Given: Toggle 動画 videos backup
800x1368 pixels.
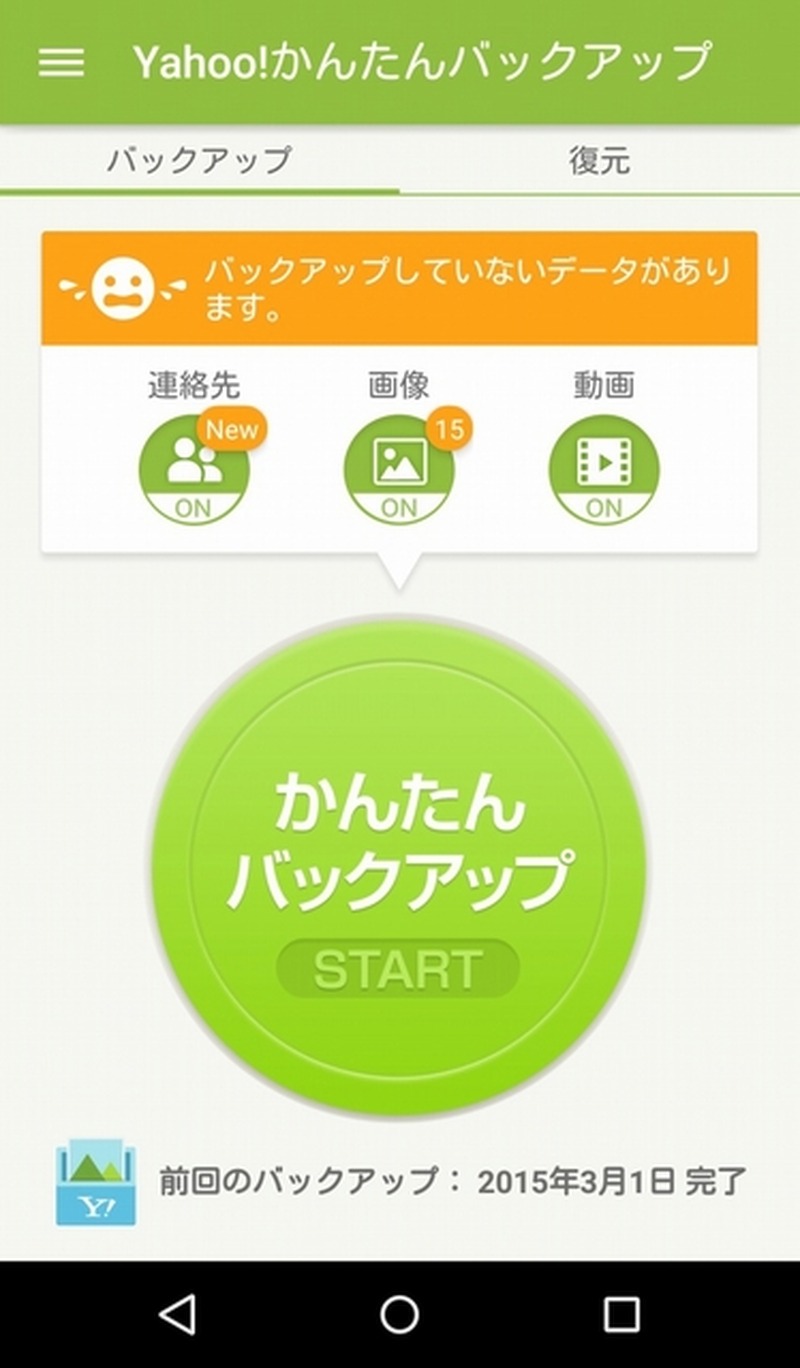Looking at the screenshot, I should [x=604, y=468].
